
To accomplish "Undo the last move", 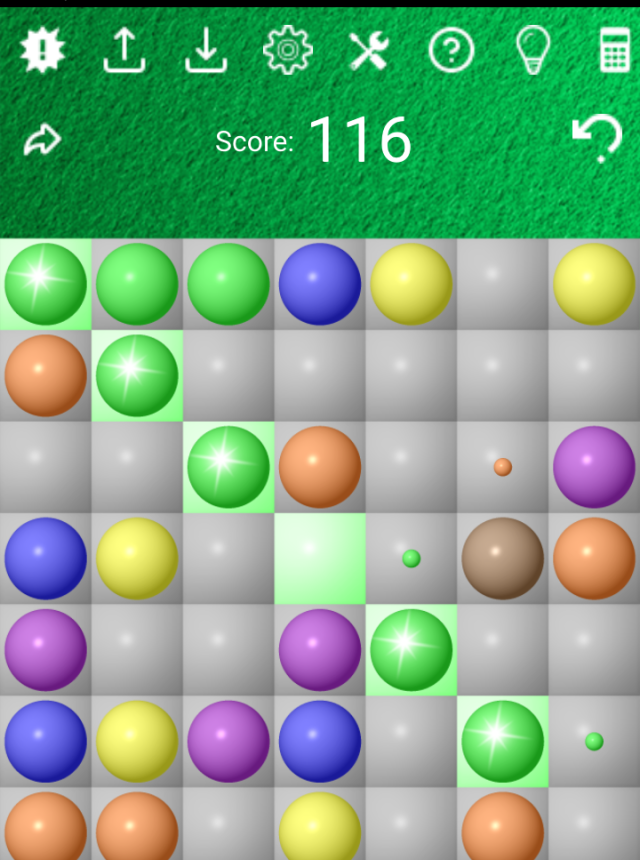I will tap(597, 138).
